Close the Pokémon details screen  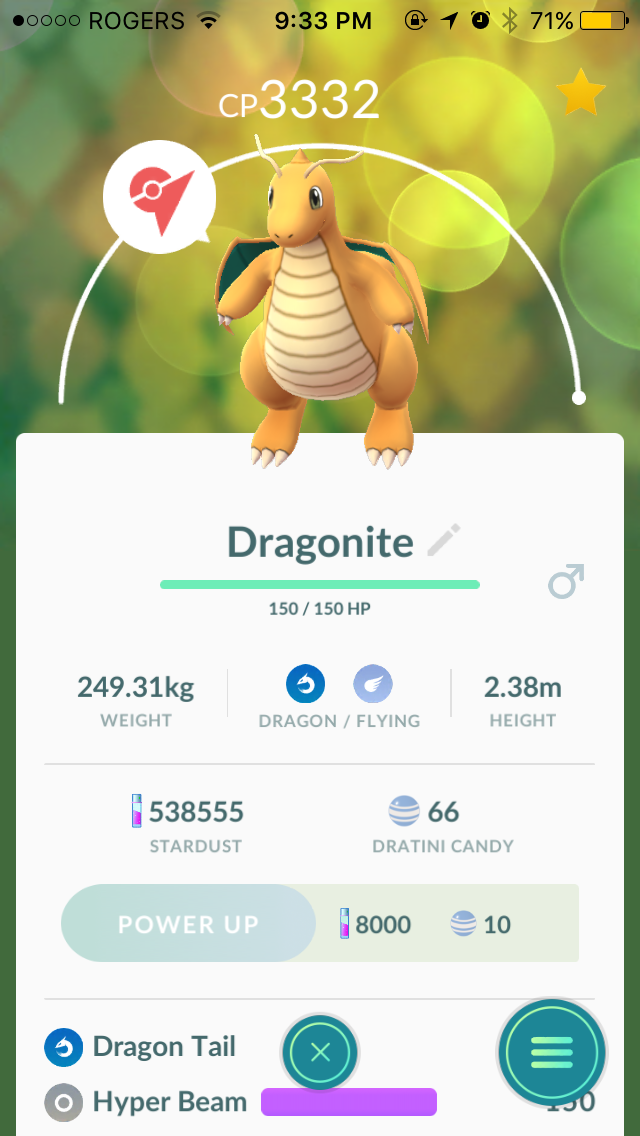tap(320, 1051)
